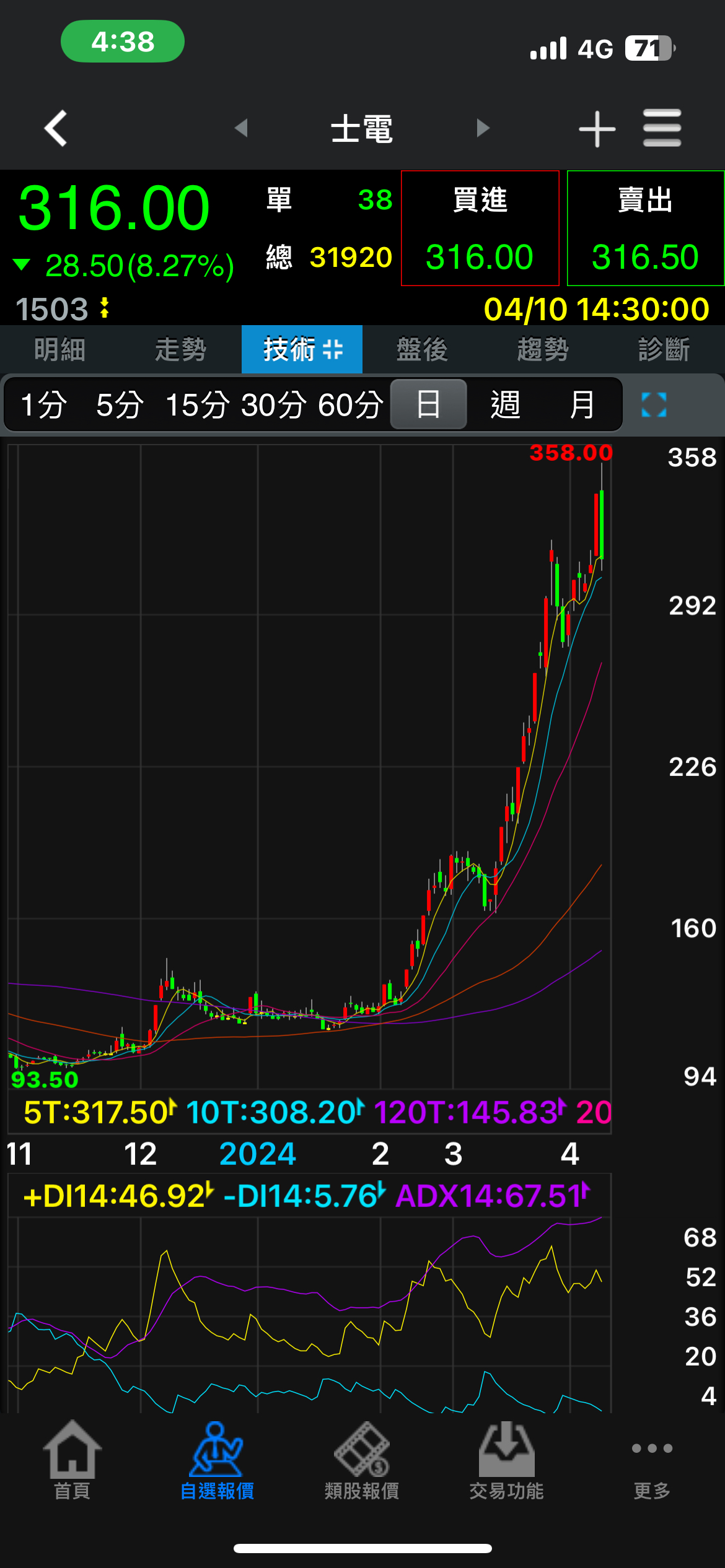Open the 盤後 tab
Screen dimensions: 725x1568
(x=422, y=349)
